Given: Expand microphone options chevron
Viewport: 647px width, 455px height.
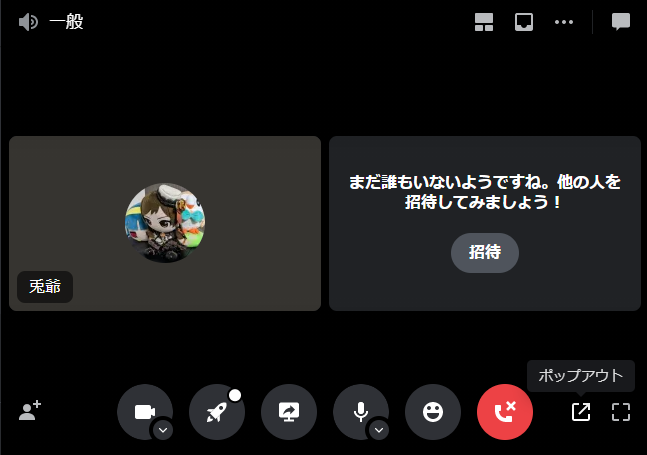Looking at the screenshot, I should 378,430.
